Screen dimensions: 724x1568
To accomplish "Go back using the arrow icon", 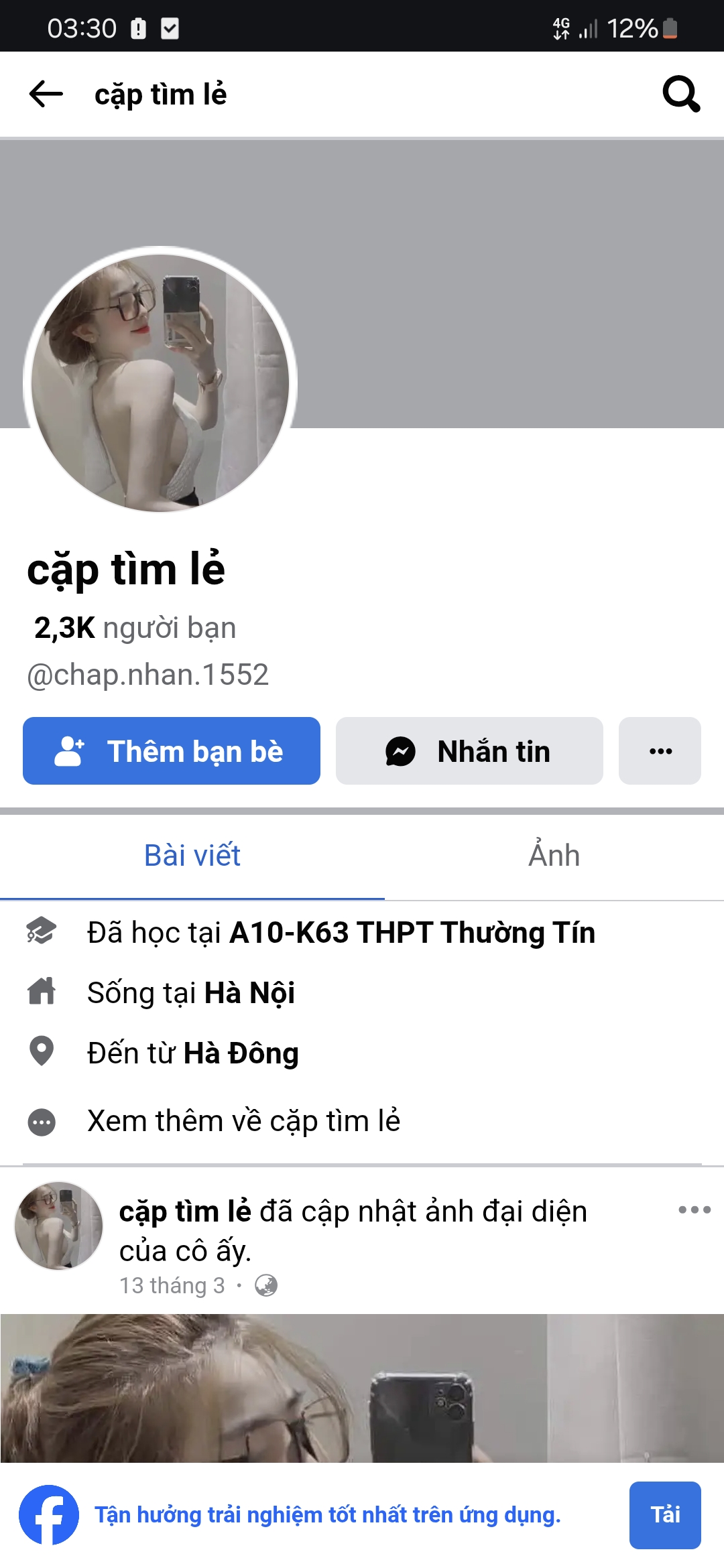I will pos(46,94).
